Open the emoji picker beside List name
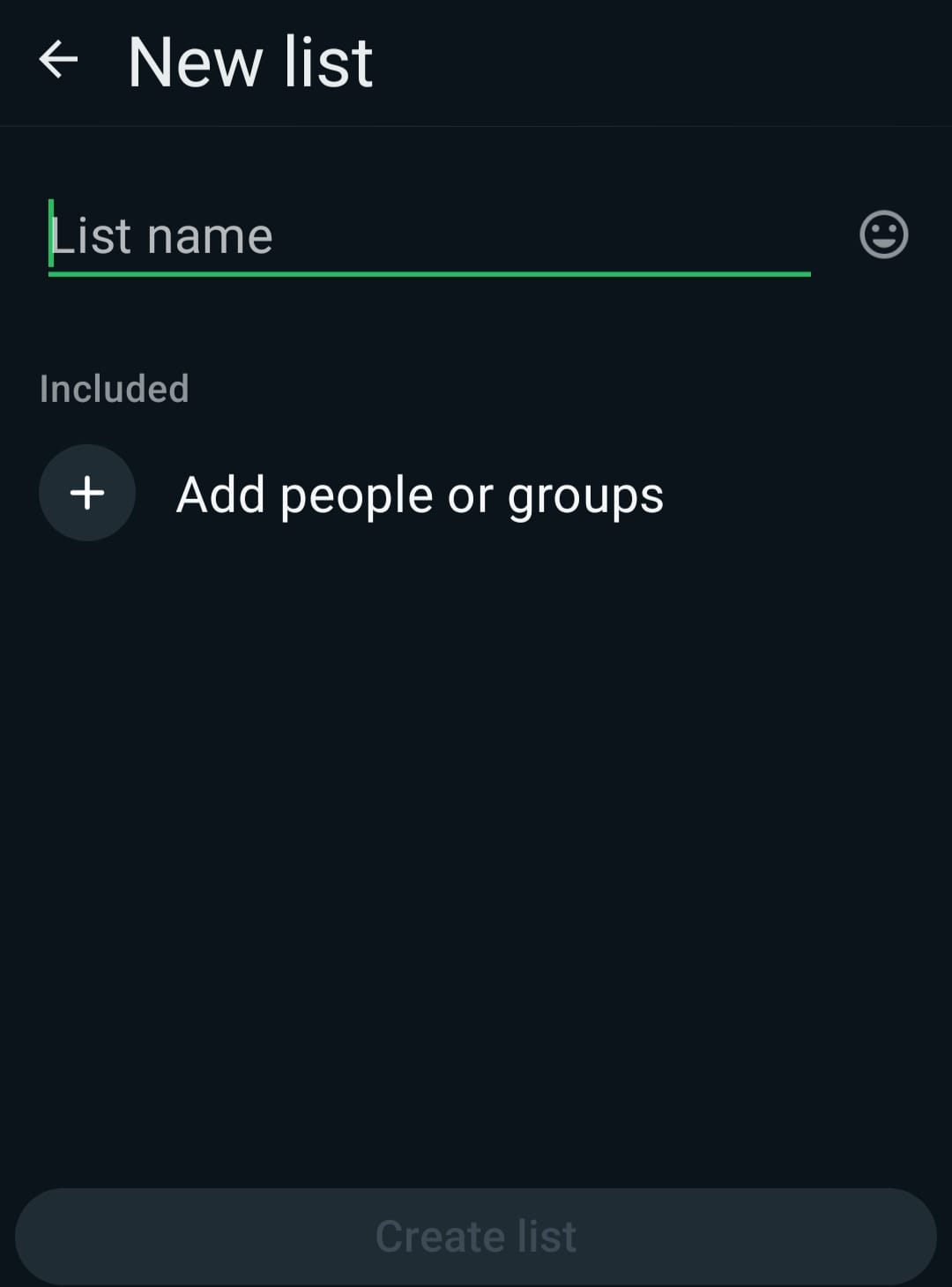The width and height of the screenshot is (952, 1287). coord(882,234)
